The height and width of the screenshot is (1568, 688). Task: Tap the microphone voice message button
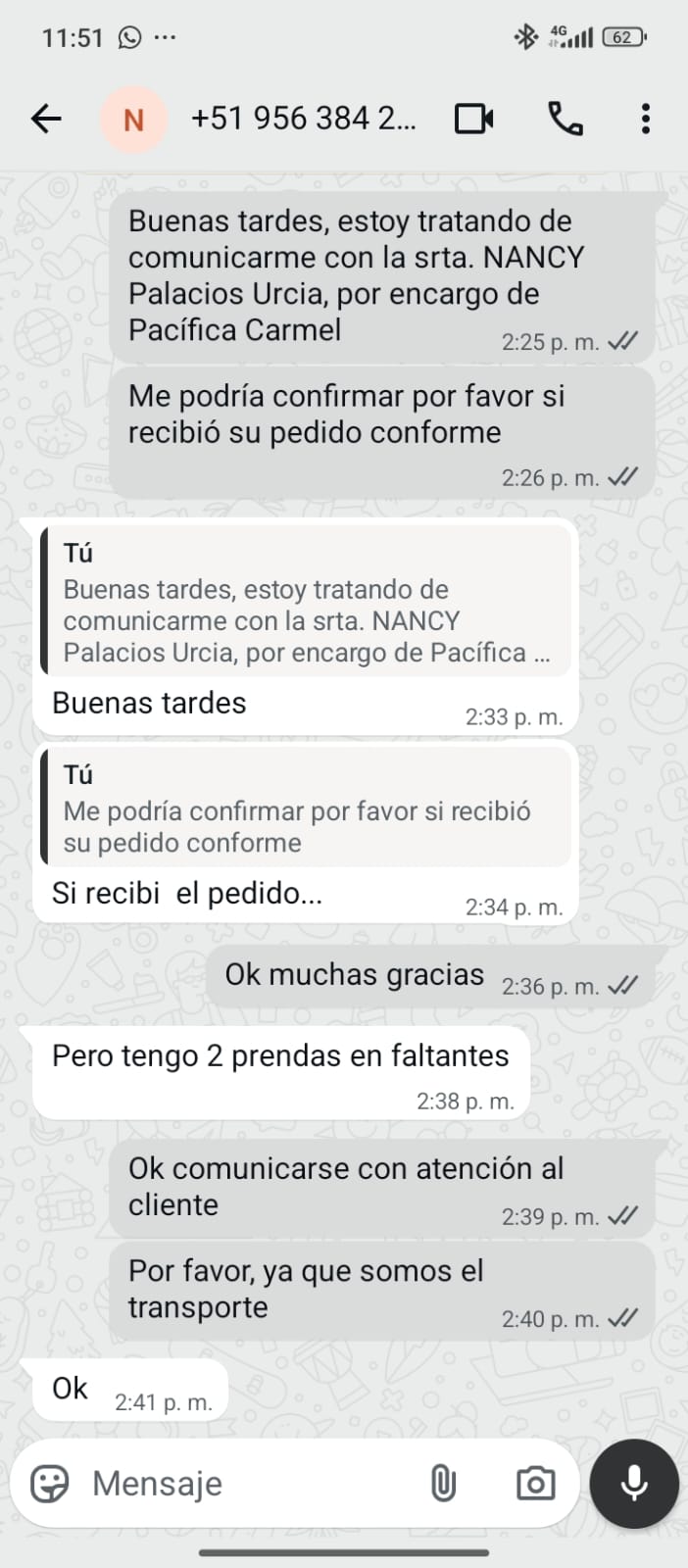(x=634, y=1484)
